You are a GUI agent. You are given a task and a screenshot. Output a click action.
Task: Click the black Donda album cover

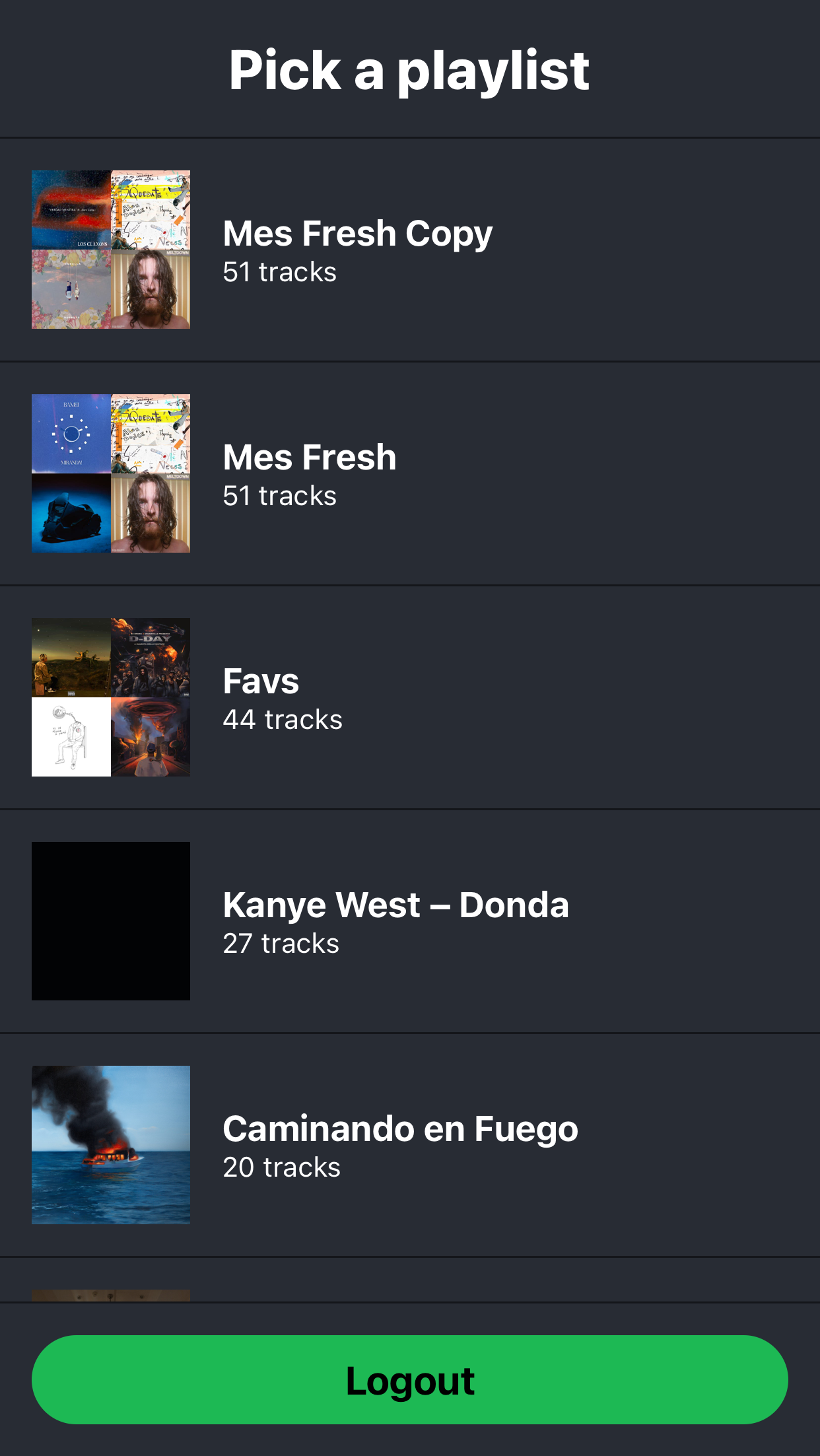click(x=110, y=920)
